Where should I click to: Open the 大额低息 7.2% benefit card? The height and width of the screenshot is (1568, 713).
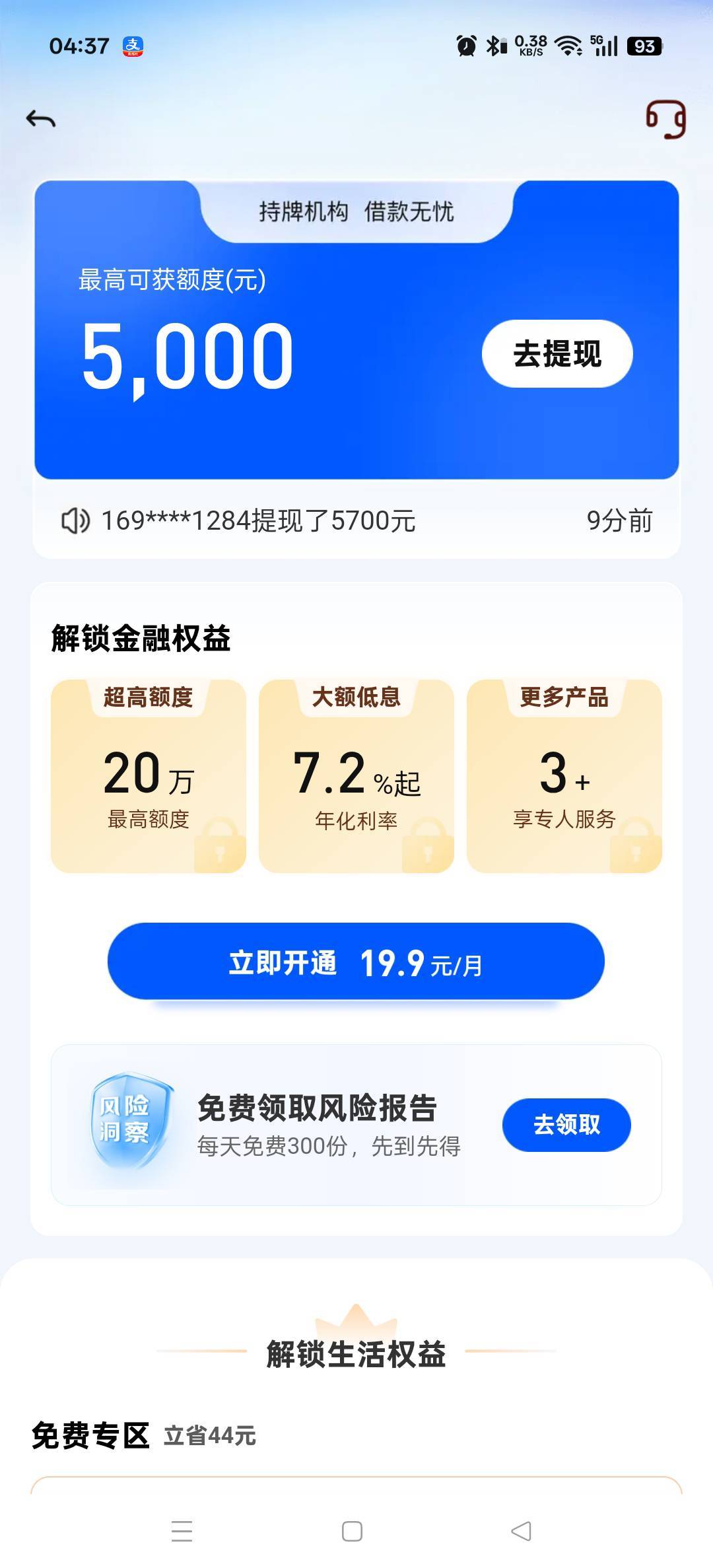tap(356, 777)
